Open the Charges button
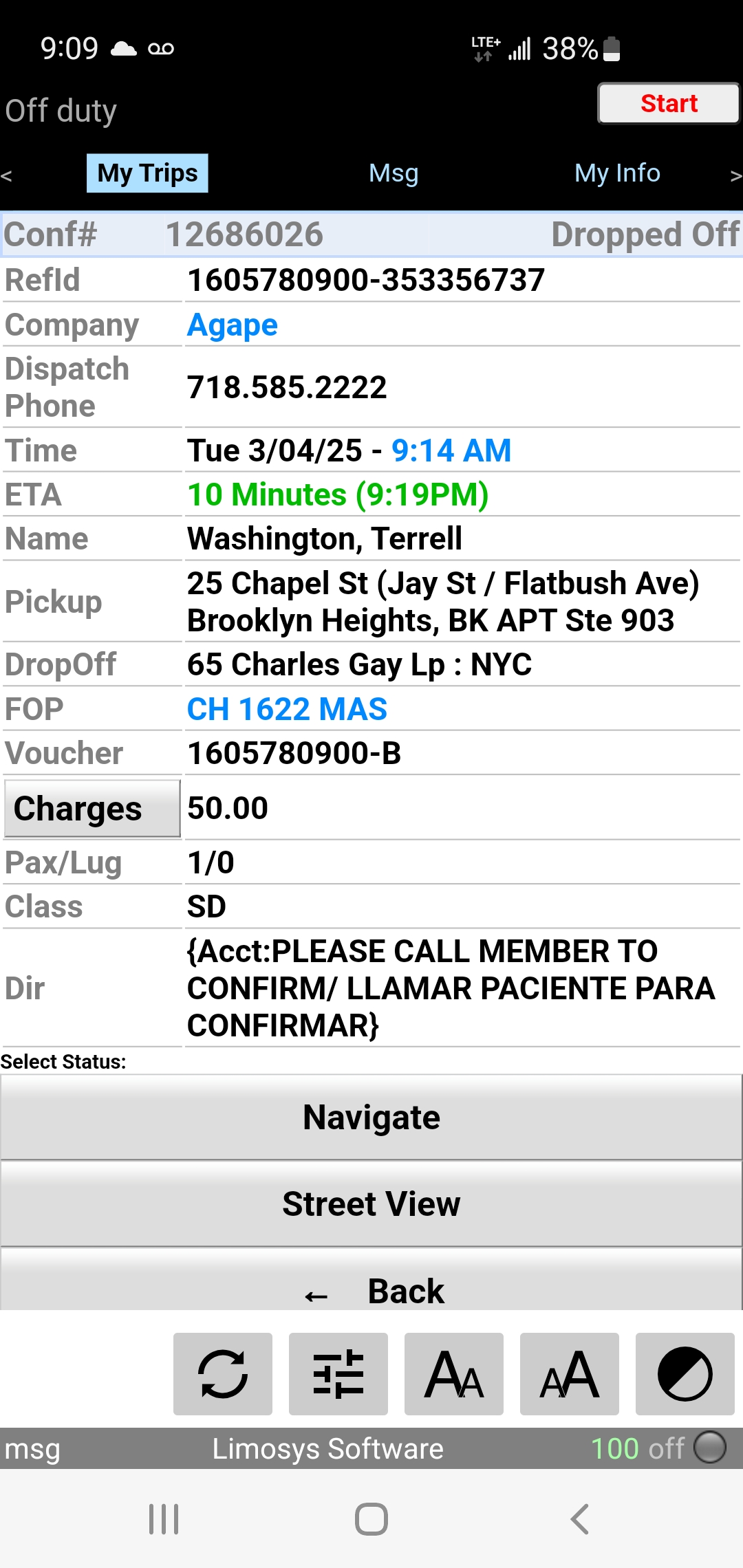This screenshot has height=1568, width=743. [x=92, y=808]
